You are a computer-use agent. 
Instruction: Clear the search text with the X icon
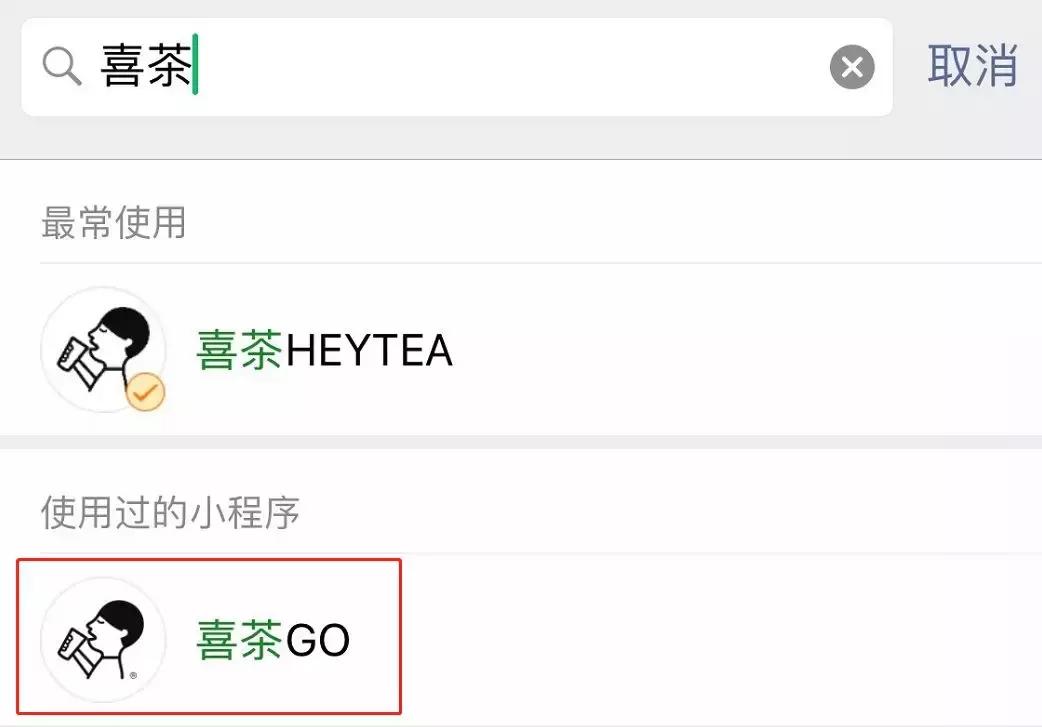point(852,67)
